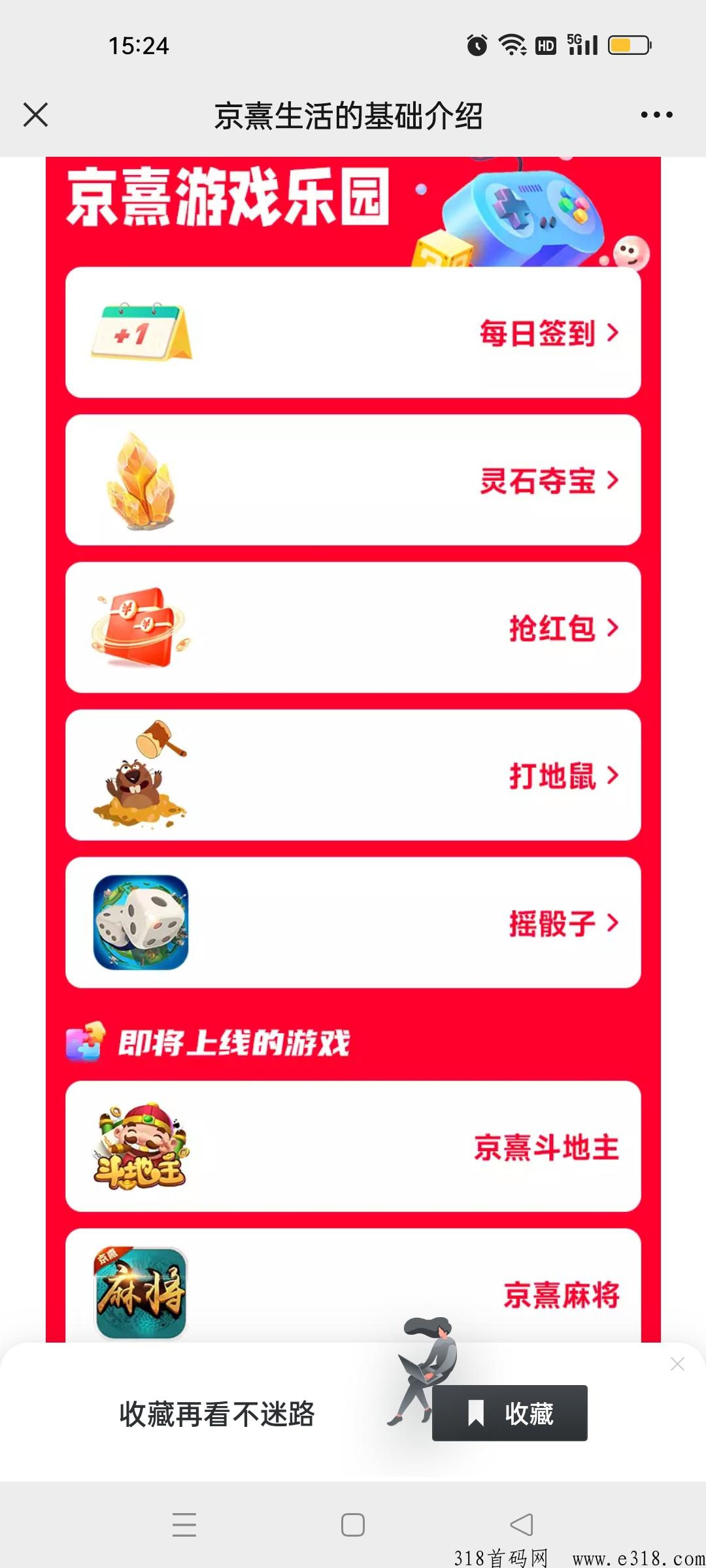Expand the 摇骰子 row arrow
The width and height of the screenshot is (706, 1568).
(613, 923)
